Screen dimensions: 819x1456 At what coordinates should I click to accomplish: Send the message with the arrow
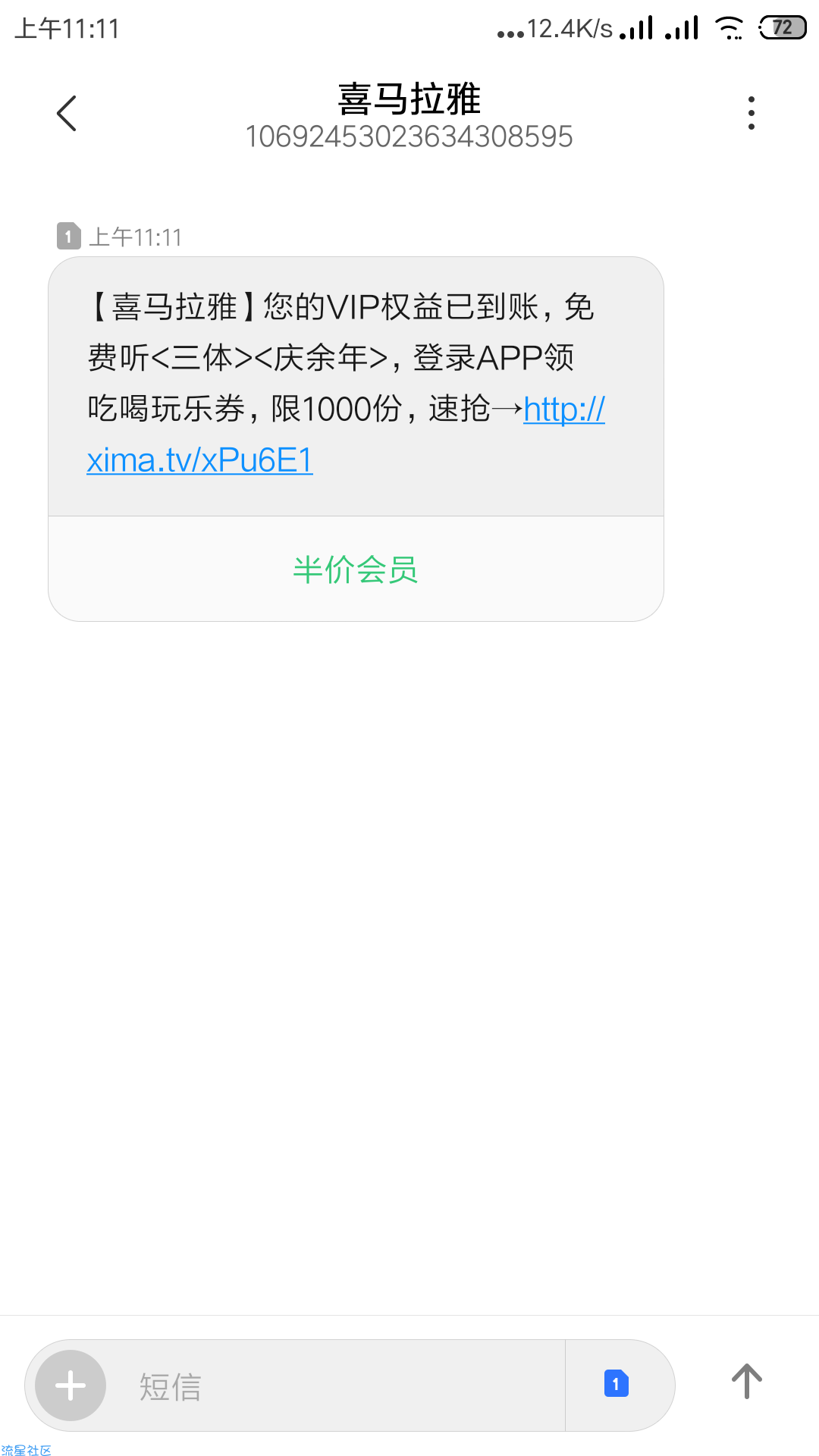pyautogui.click(x=746, y=1382)
